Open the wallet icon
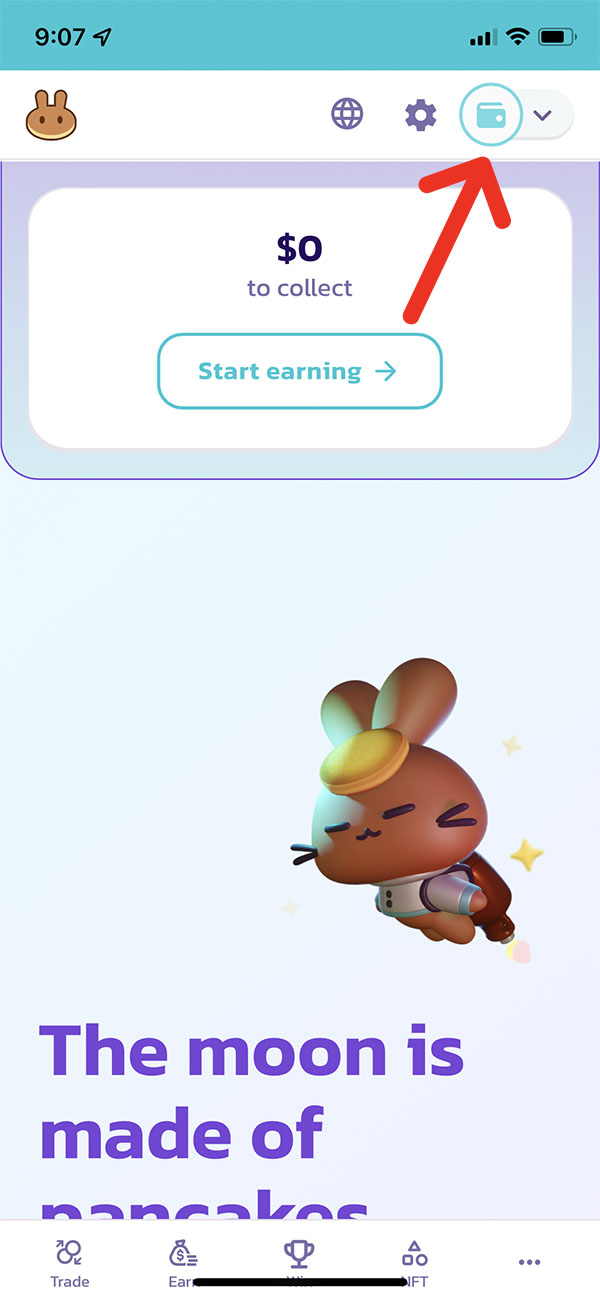The height and width of the screenshot is (1299, 600). click(x=491, y=115)
